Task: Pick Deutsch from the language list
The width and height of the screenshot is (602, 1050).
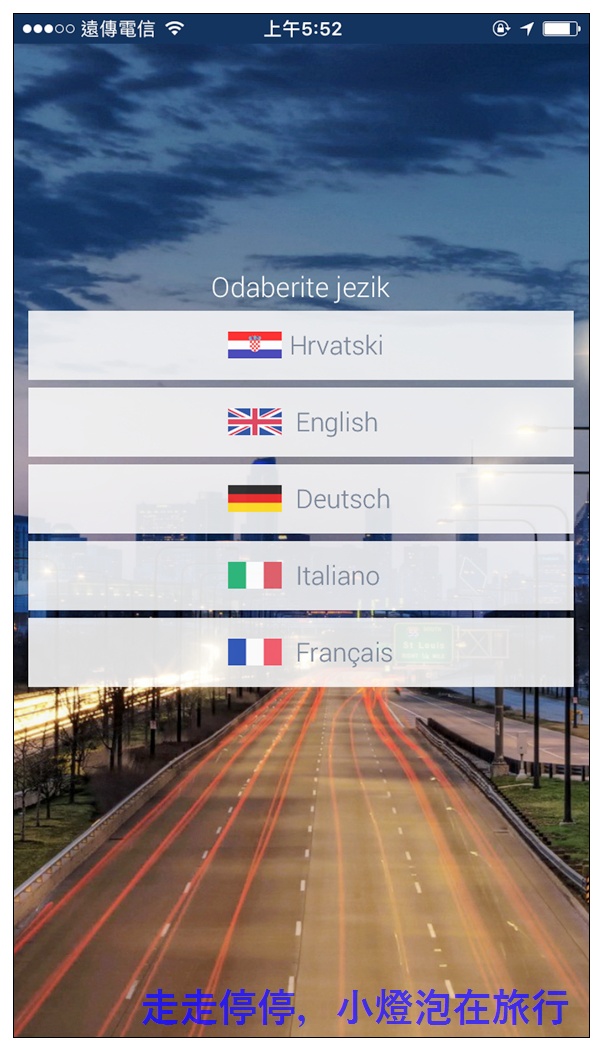Action: (301, 498)
